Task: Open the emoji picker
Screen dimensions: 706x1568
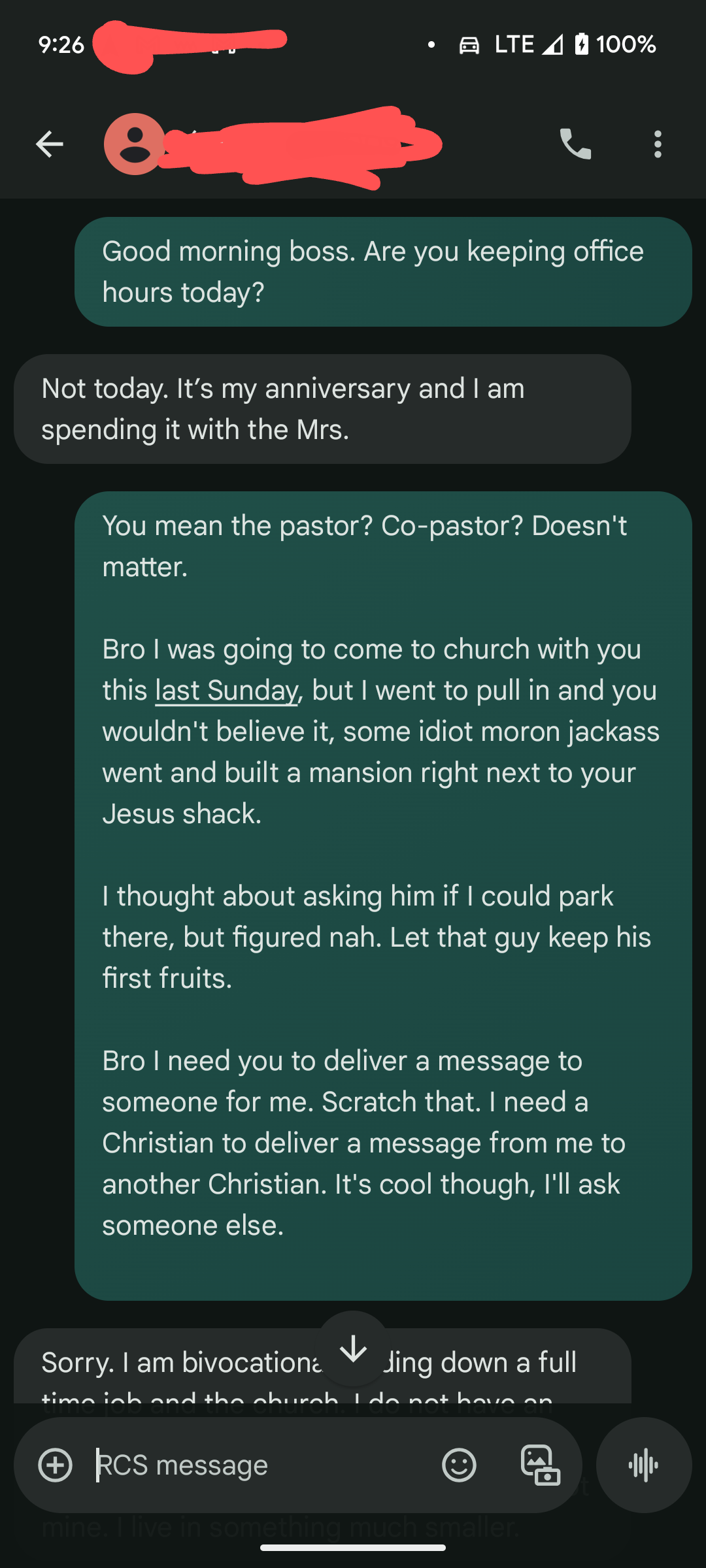Action: pyautogui.click(x=459, y=1465)
